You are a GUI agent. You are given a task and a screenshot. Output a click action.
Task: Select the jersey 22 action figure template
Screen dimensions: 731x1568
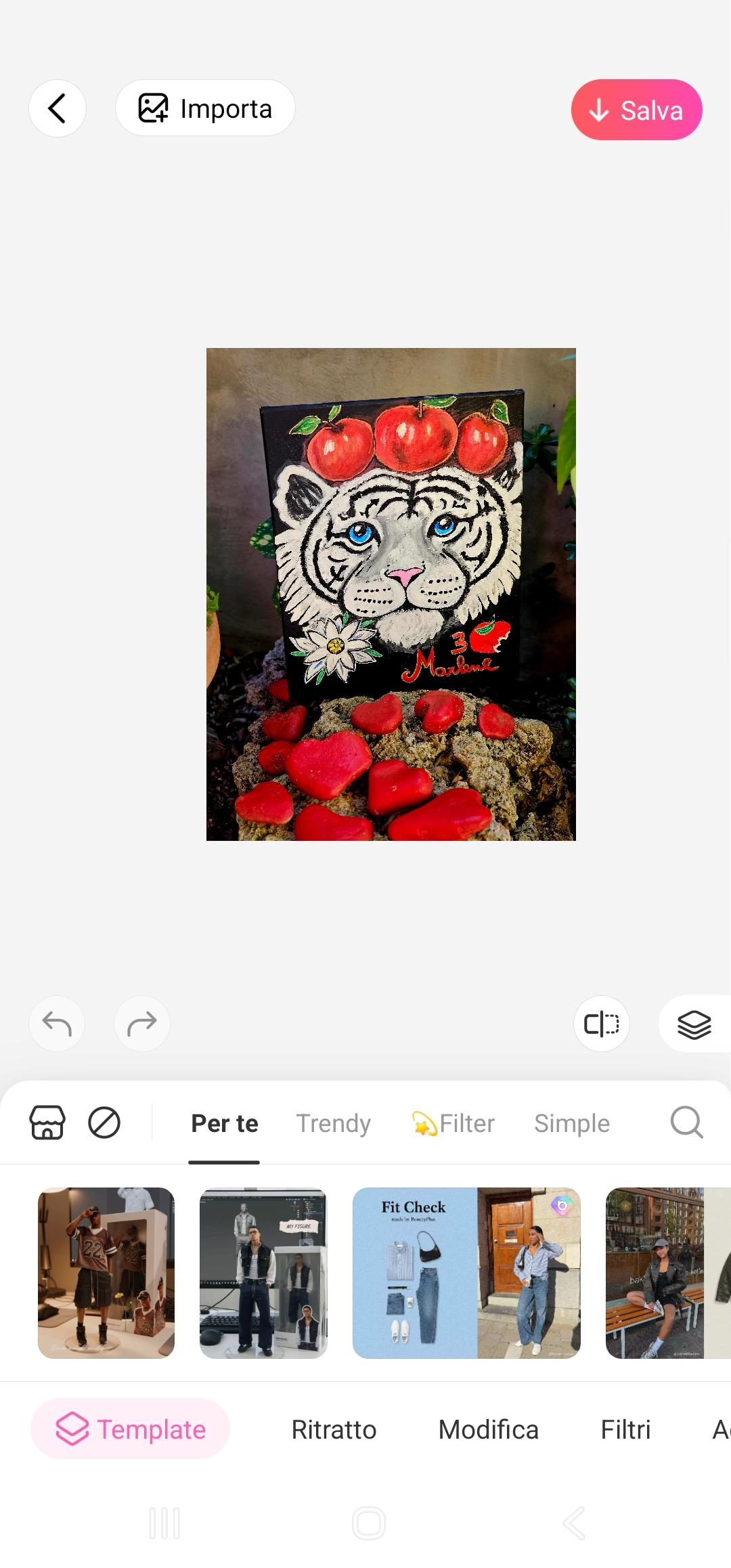[x=106, y=1273]
